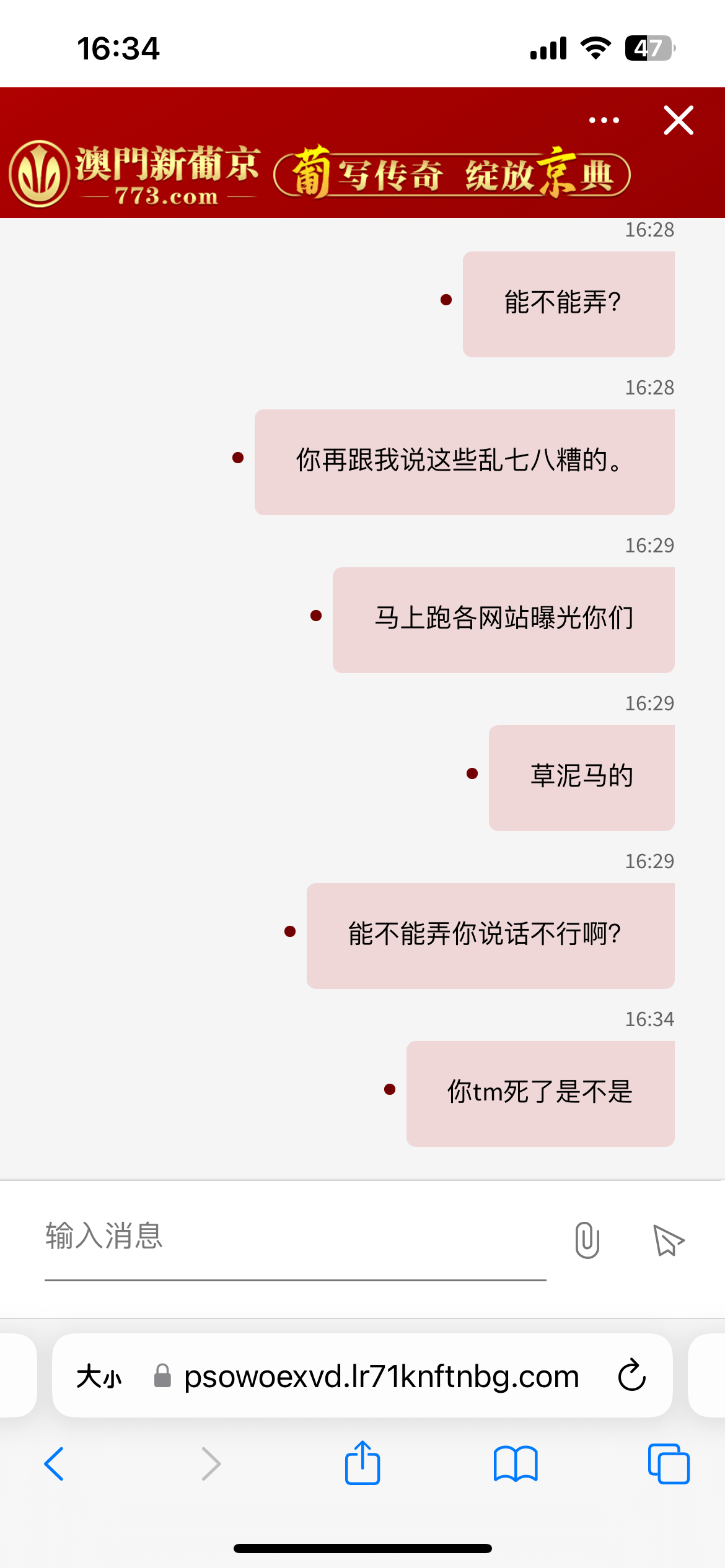The width and height of the screenshot is (725, 1568).
Task: Open Safari bookmarks
Action: 516,1464
